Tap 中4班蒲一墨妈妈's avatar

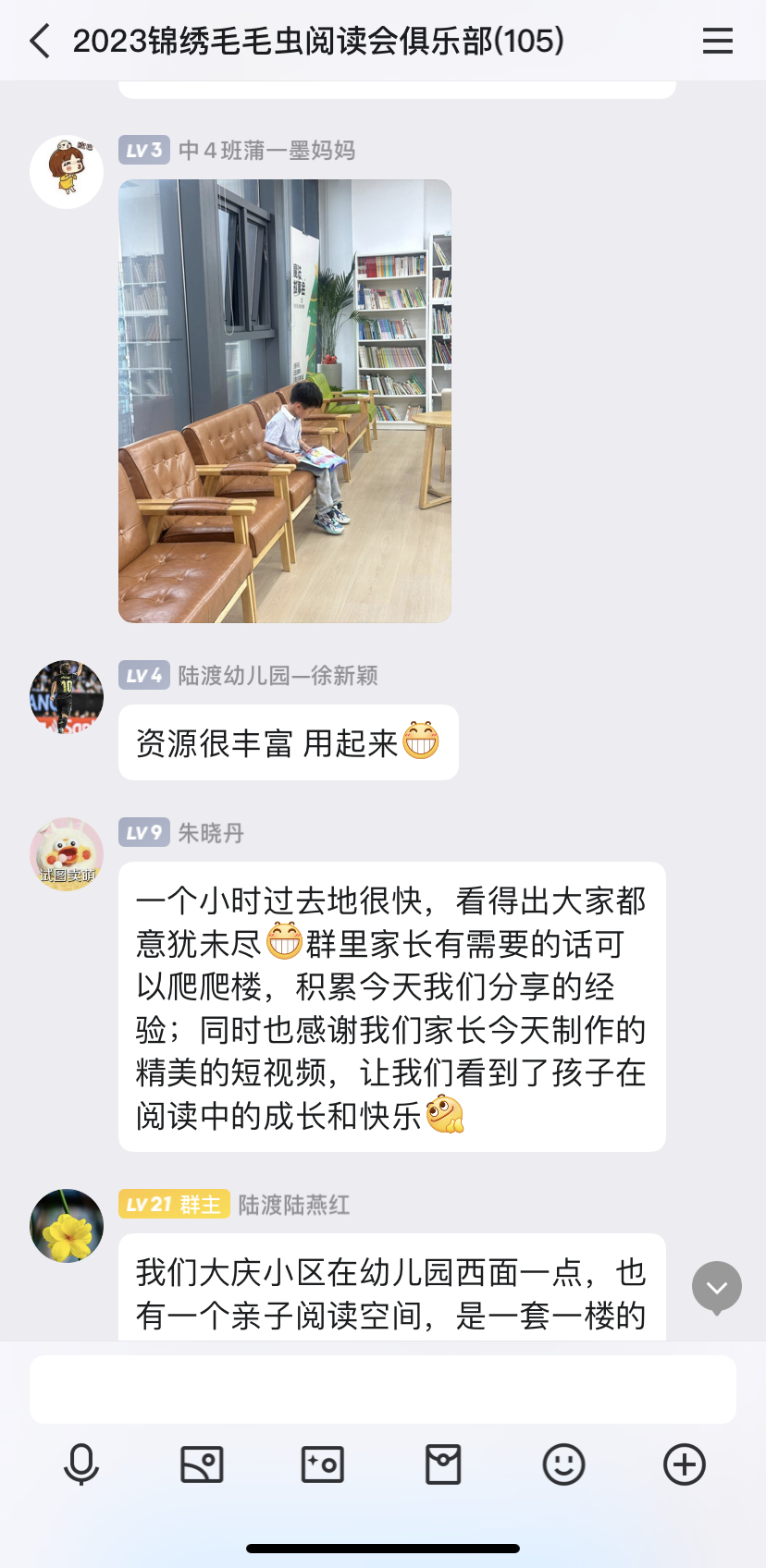coord(67,172)
